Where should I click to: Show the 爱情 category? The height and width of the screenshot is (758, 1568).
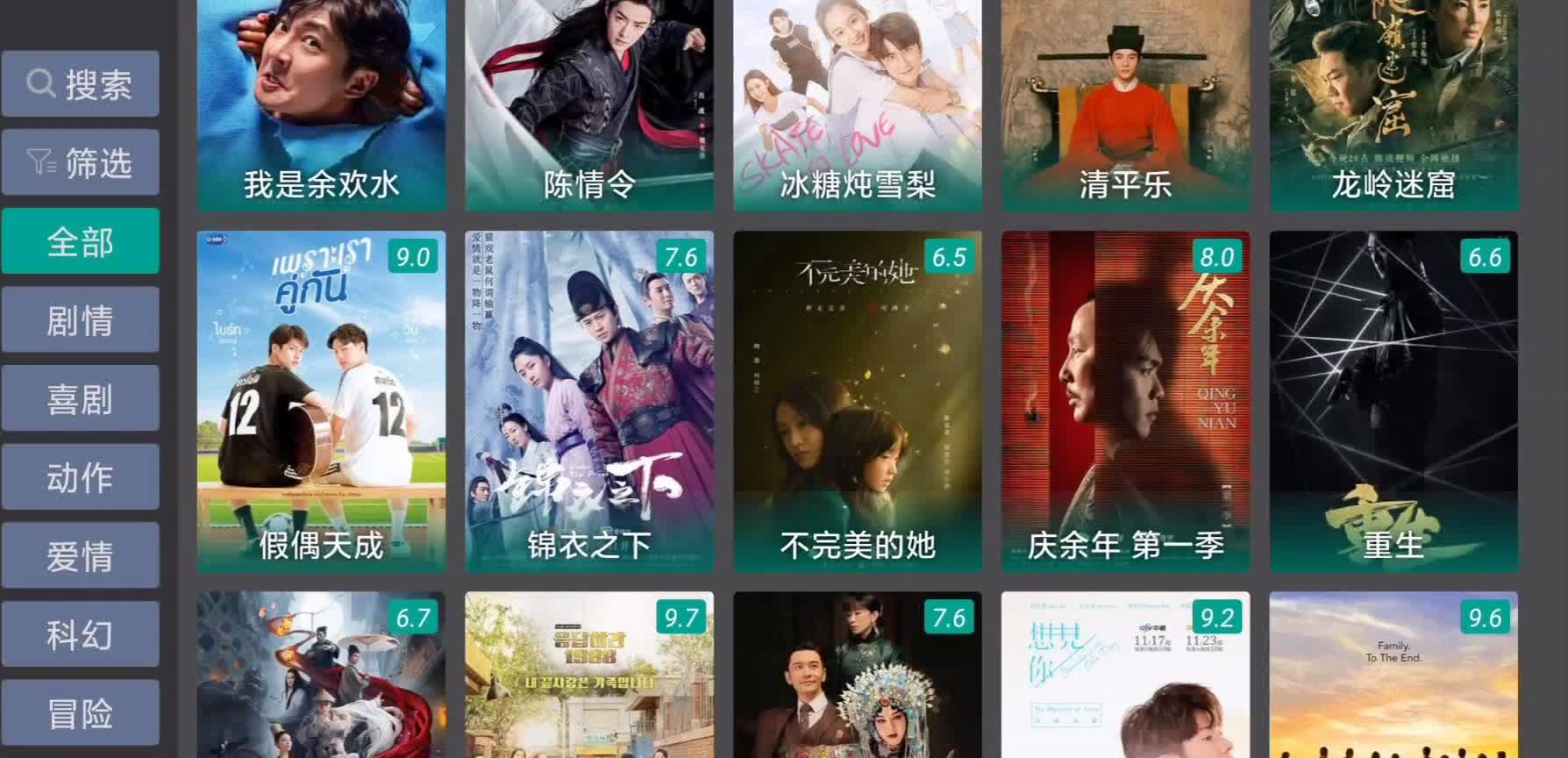click(x=80, y=556)
